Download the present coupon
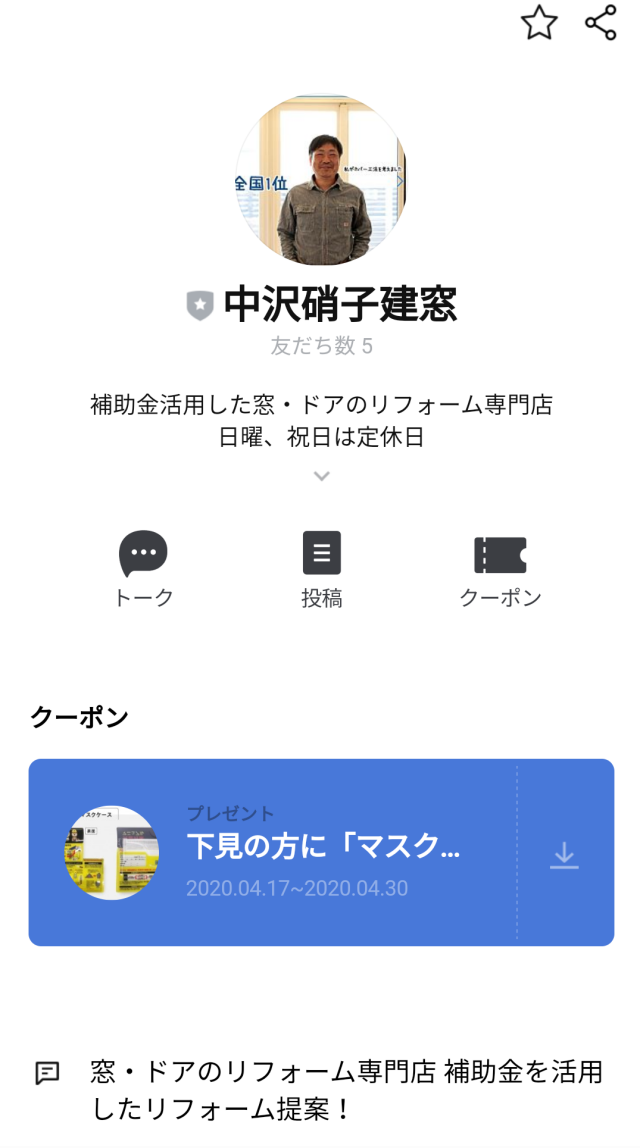The height and width of the screenshot is (1148, 640). 565,855
